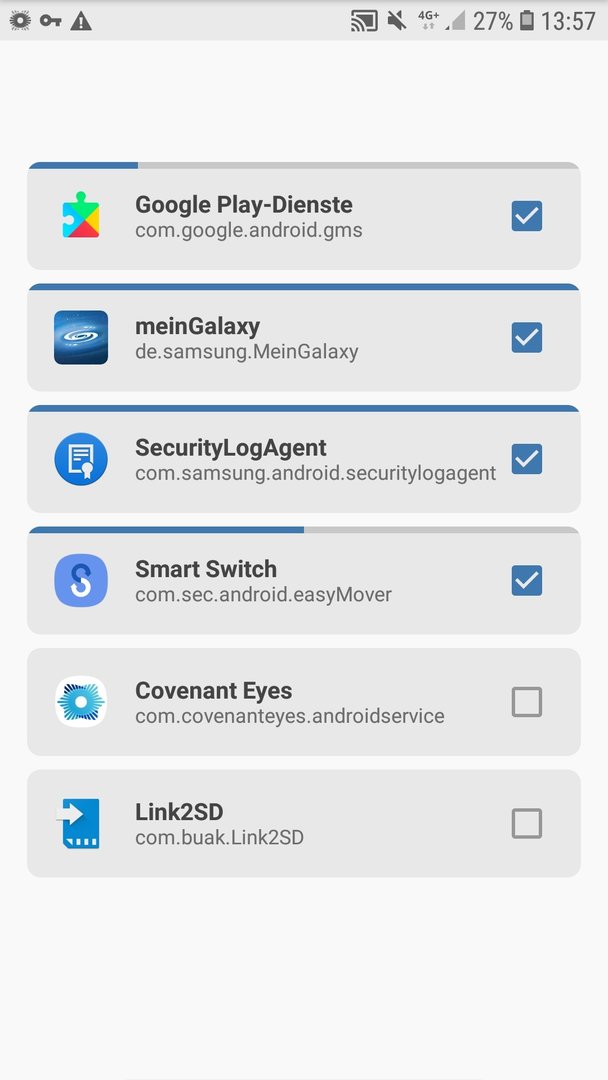The height and width of the screenshot is (1080, 608).
Task: Select the Link2SD checkbox
Action: (526, 823)
